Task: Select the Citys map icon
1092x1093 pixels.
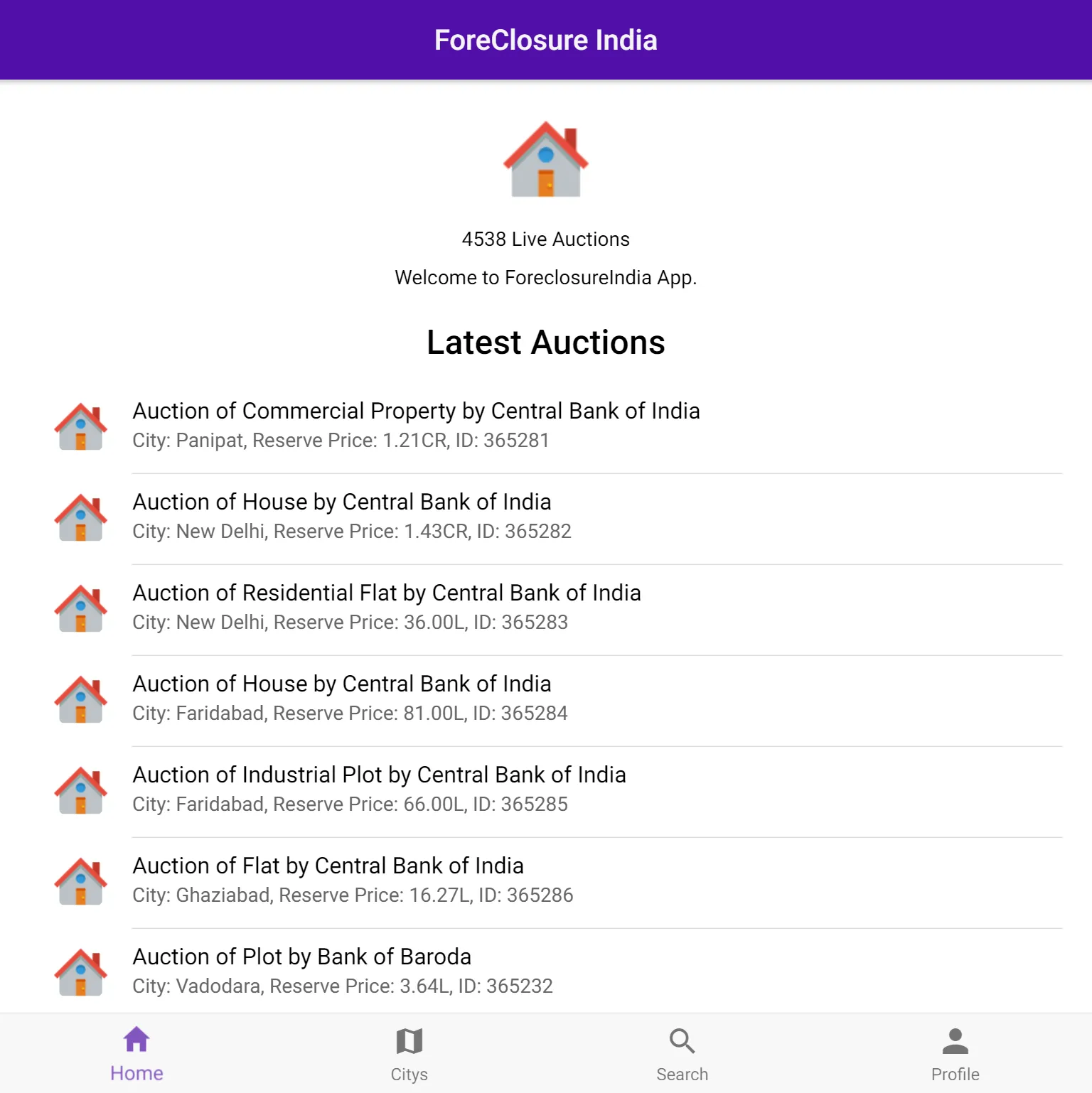Action: (x=409, y=1040)
